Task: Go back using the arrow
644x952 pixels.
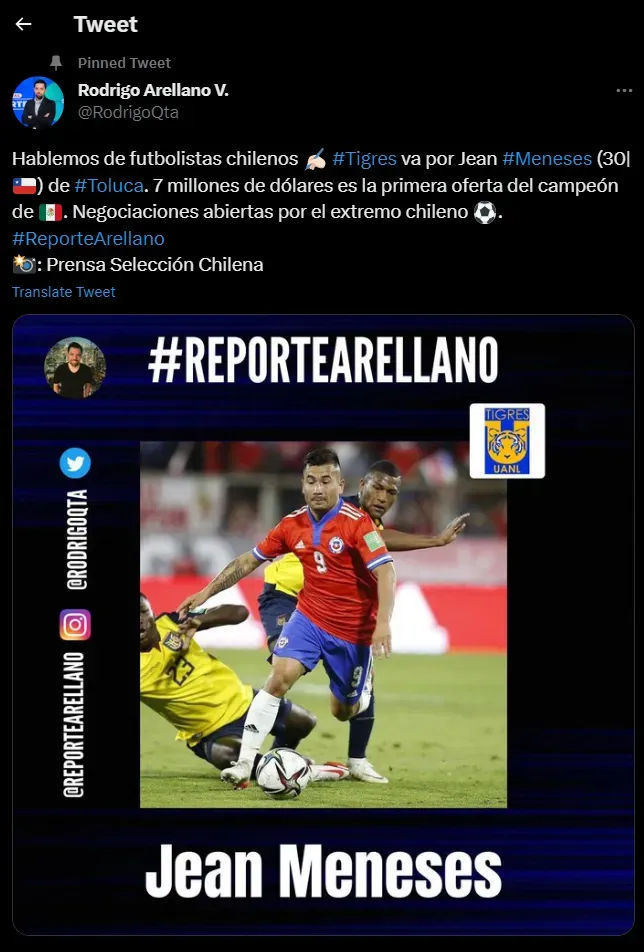Action: 24,24
